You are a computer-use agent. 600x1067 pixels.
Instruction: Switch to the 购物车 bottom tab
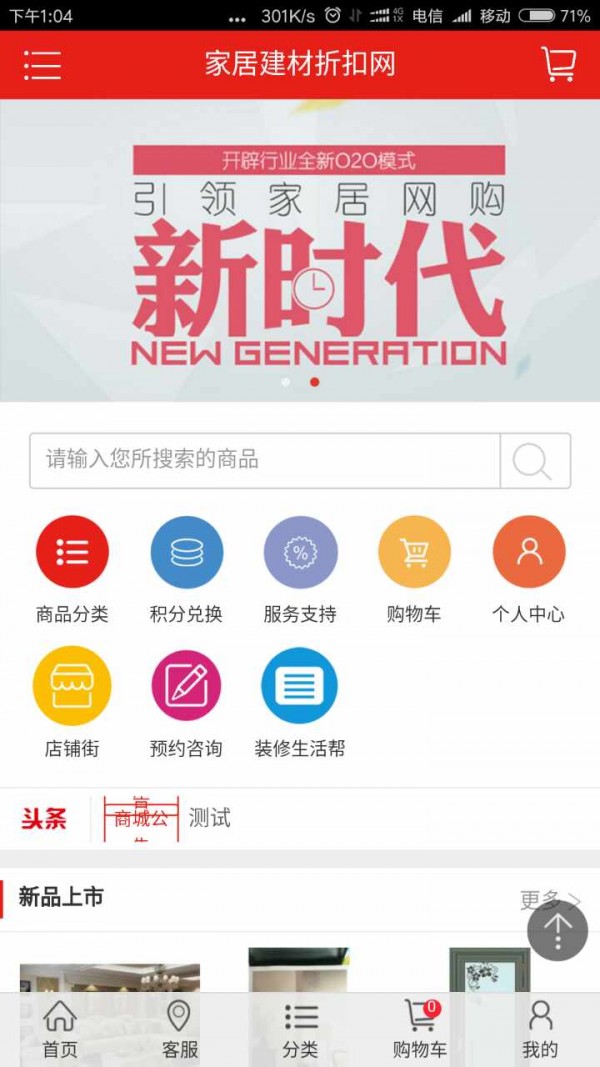coord(420,1030)
